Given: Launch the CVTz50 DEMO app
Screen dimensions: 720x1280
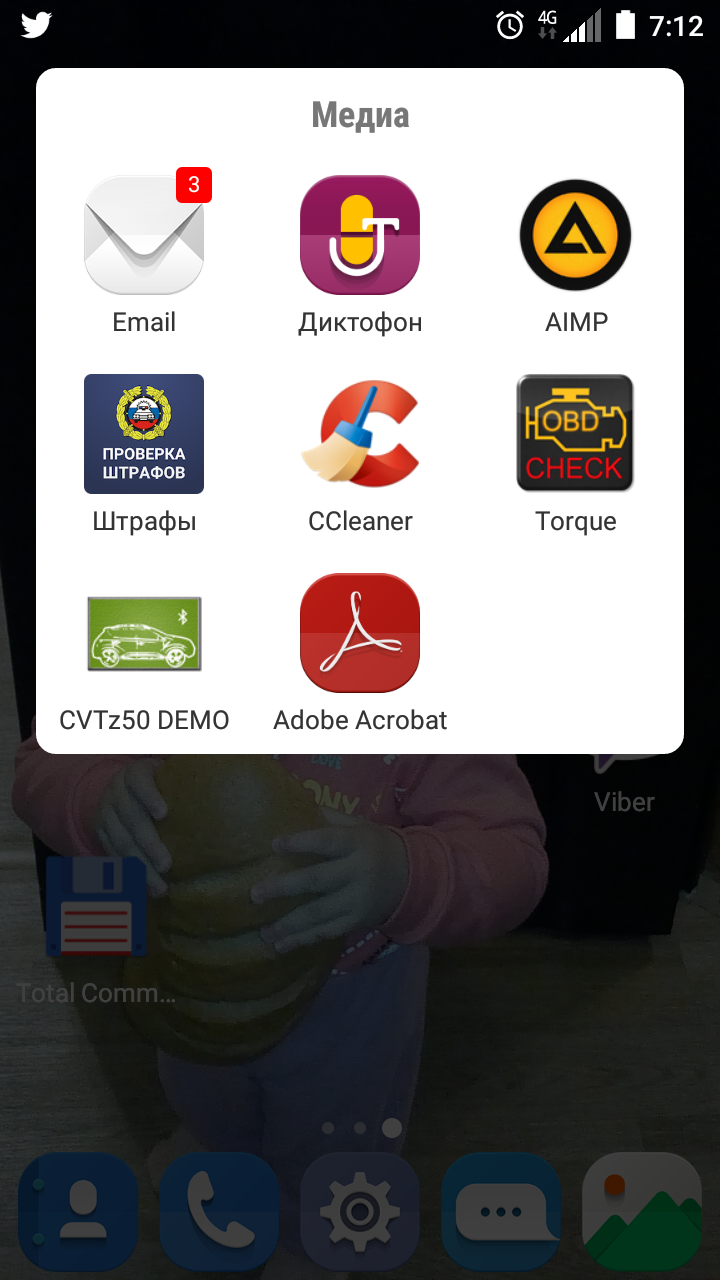Looking at the screenshot, I should [x=144, y=633].
